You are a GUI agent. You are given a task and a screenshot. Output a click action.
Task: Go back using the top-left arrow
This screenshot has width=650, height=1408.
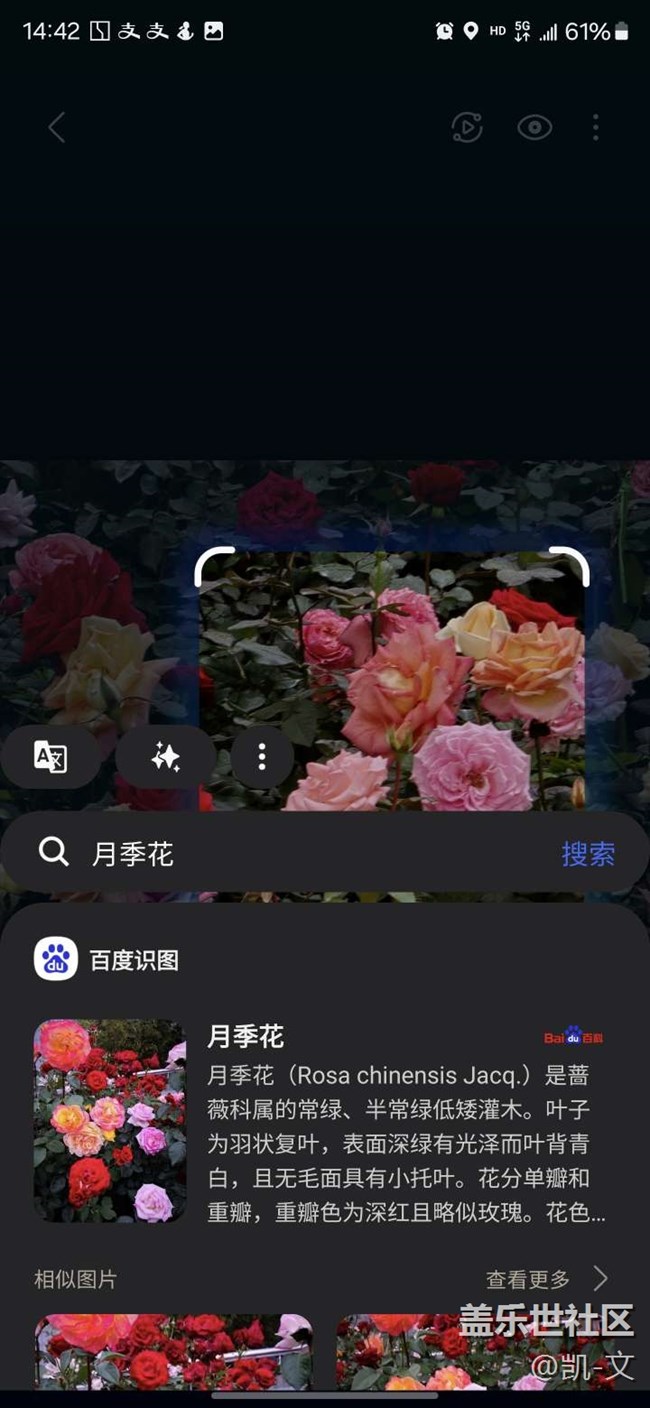57,127
